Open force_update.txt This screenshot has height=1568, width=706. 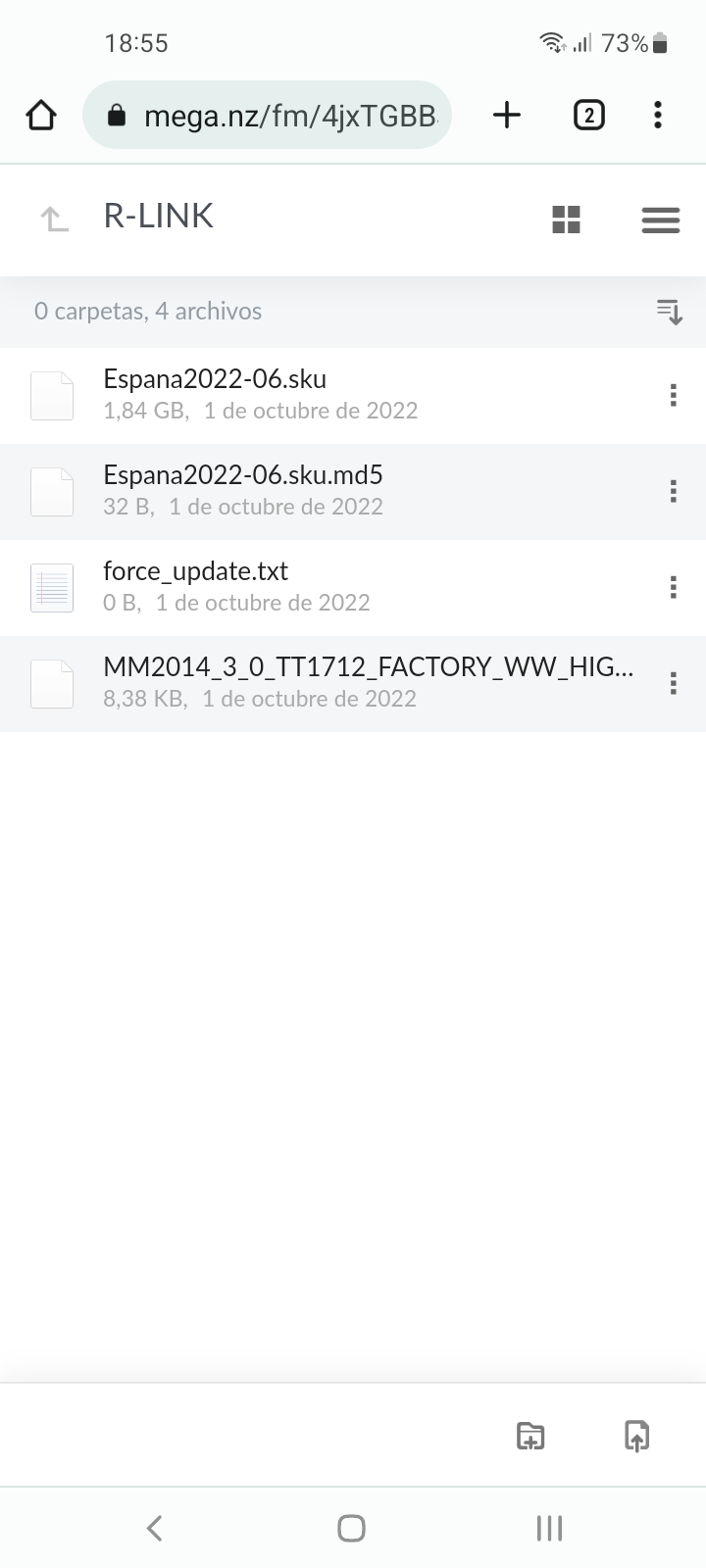353,587
